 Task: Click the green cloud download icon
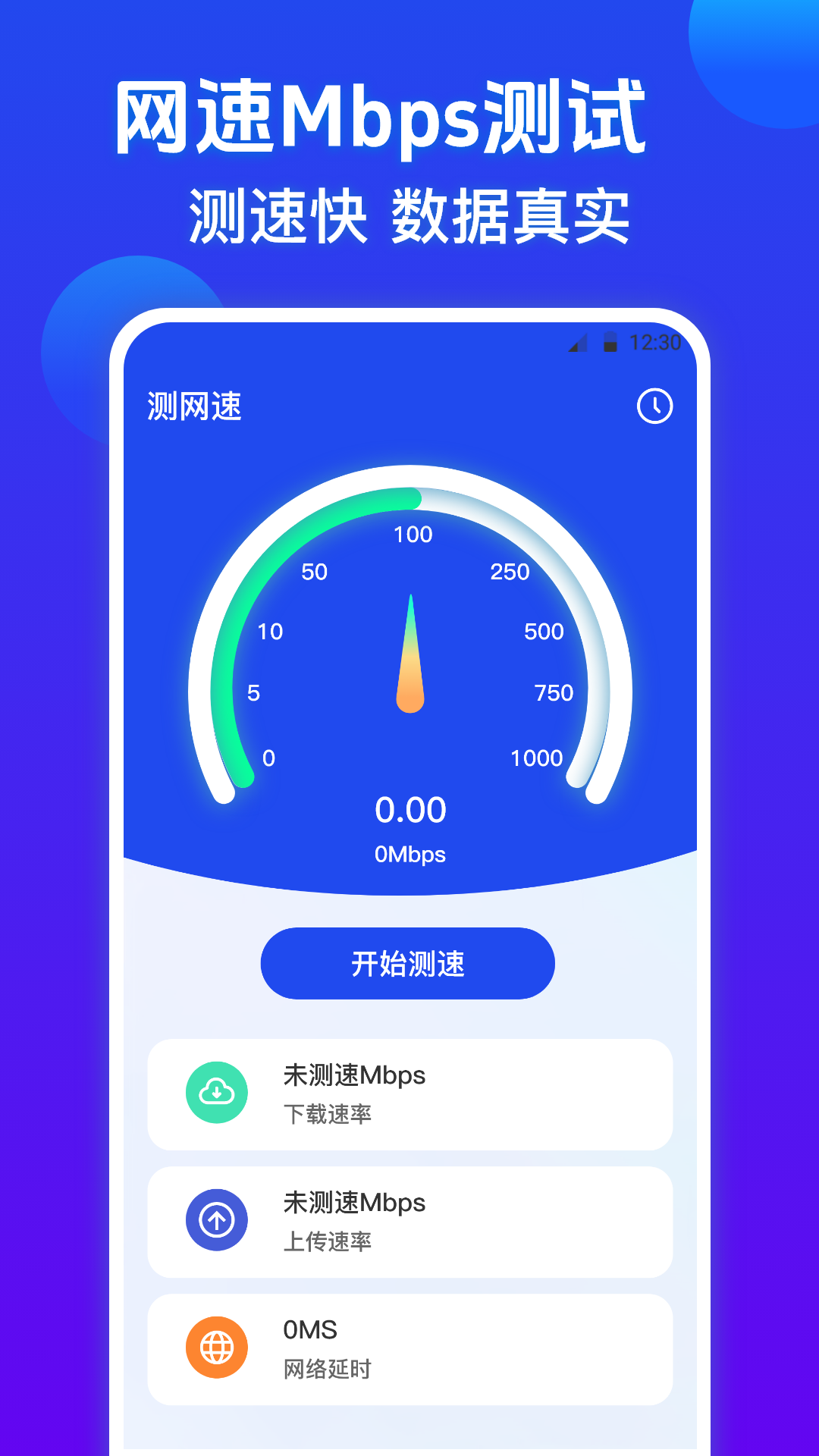click(216, 1092)
